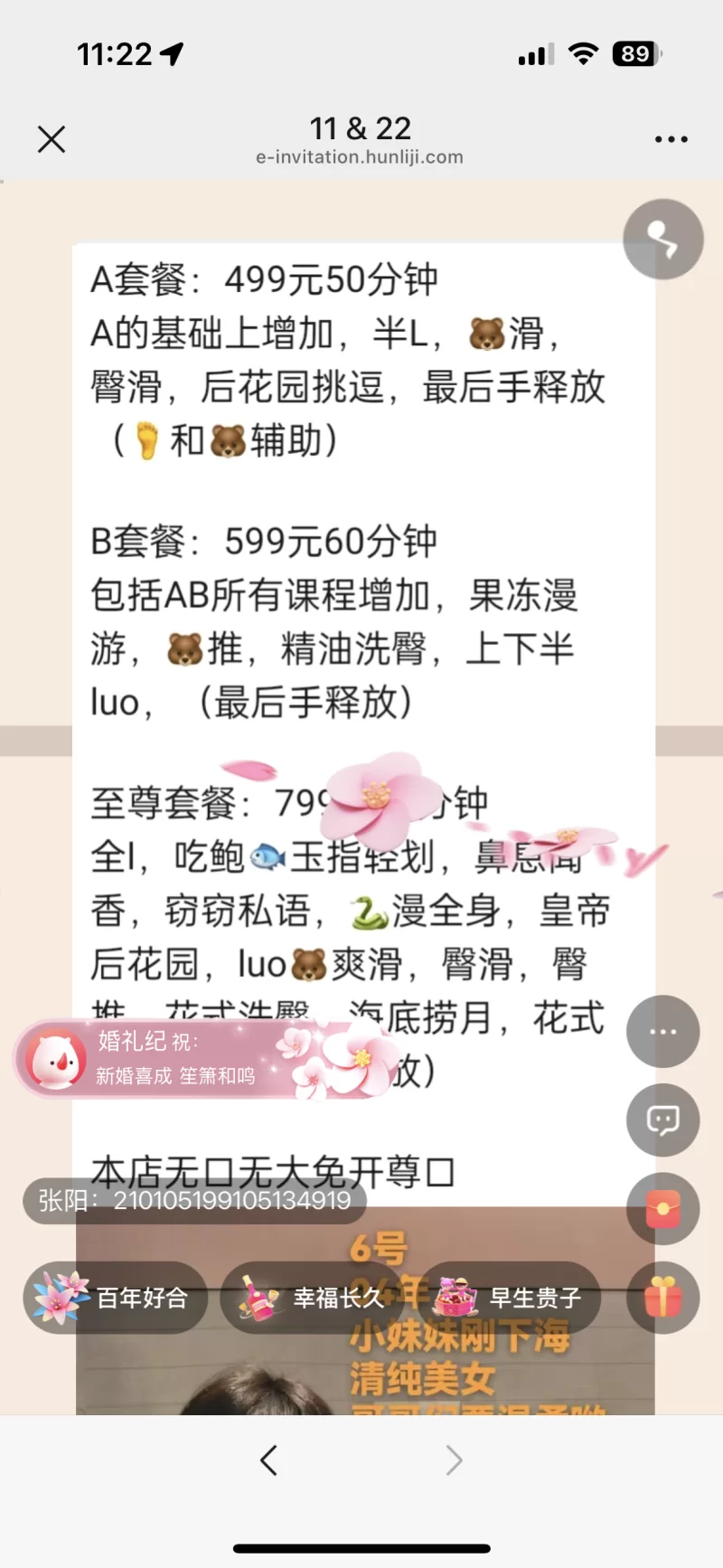723x1568 pixels.
Task: Open the gift box button
Action: click(x=662, y=1298)
